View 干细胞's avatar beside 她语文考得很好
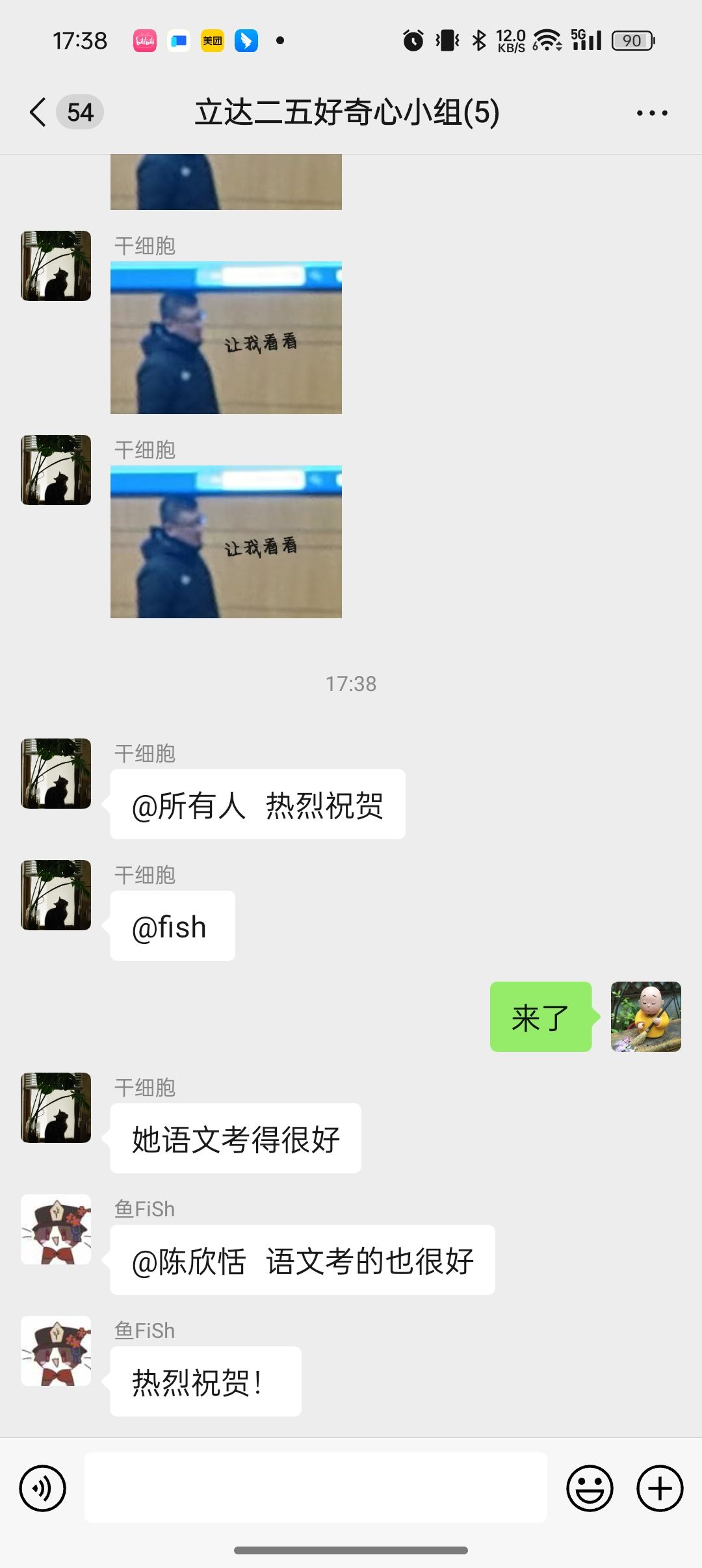This screenshot has width=702, height=1568. pos(56,1108)
